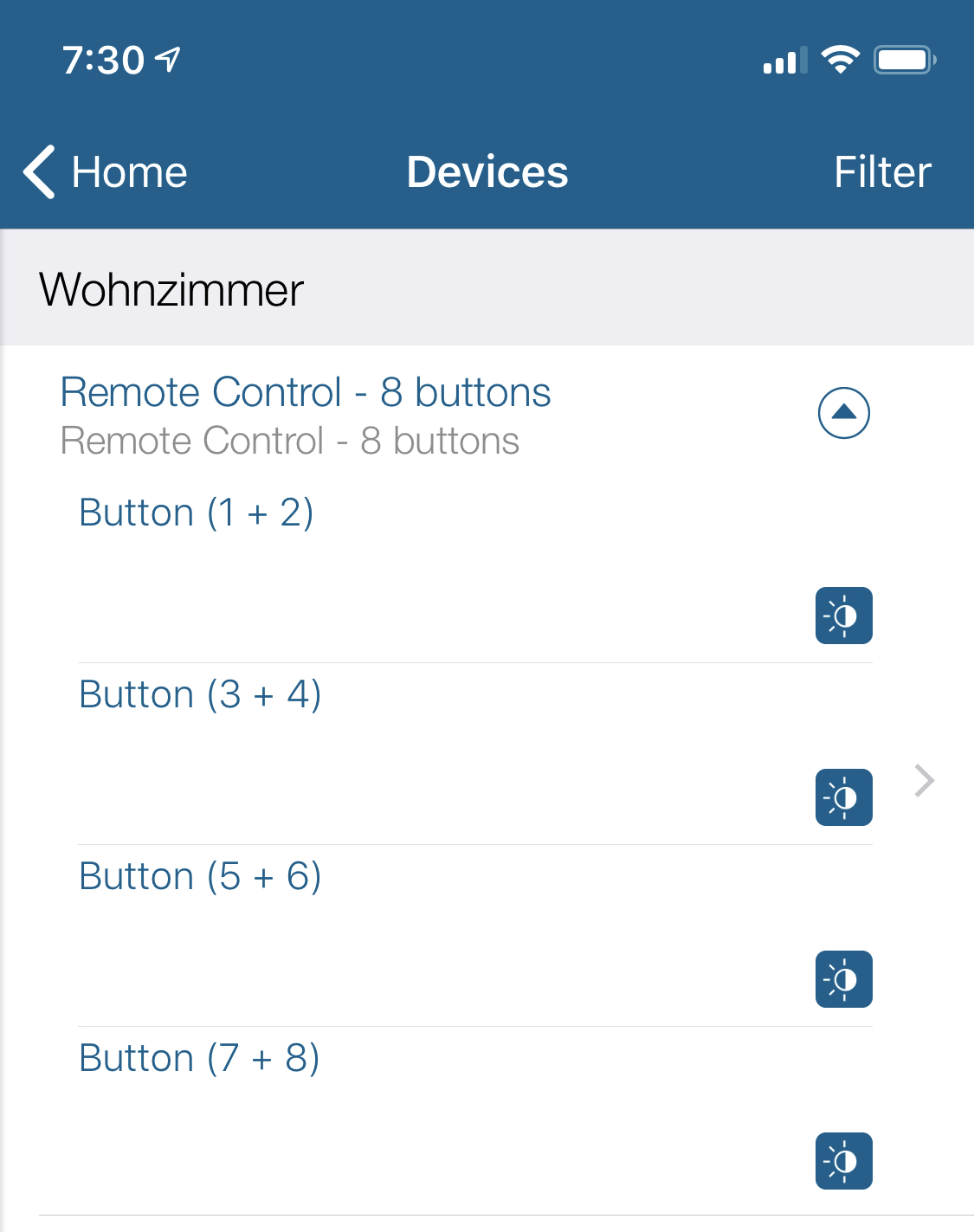Viewport: 974px width, 1232px height.
Task: Open the Filter options
Action: click(881, 171)
